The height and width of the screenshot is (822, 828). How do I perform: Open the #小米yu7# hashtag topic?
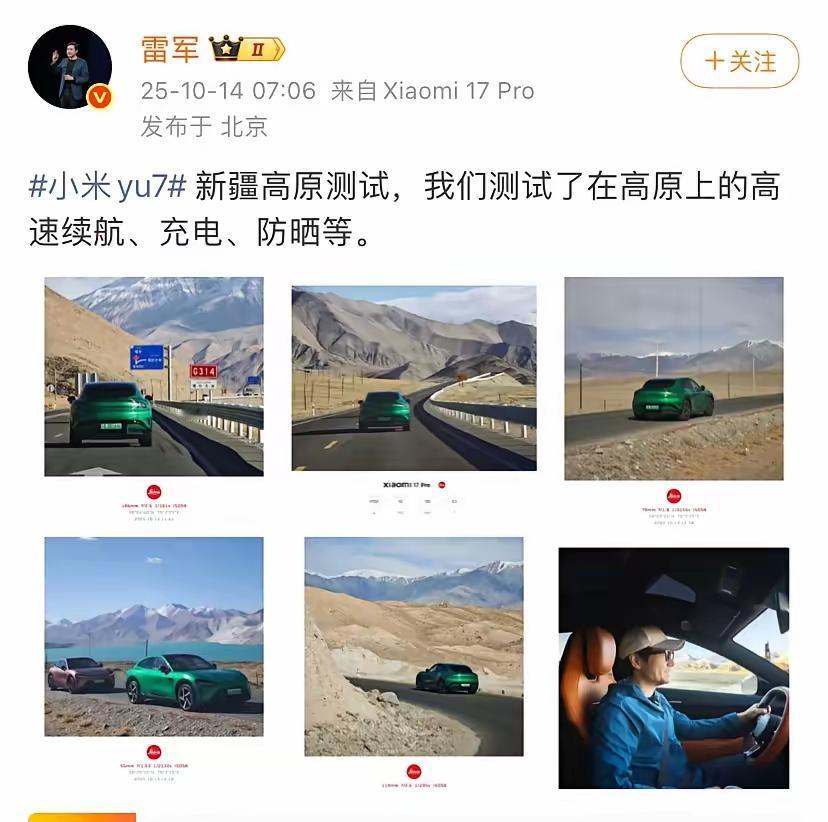coord(108,186)
